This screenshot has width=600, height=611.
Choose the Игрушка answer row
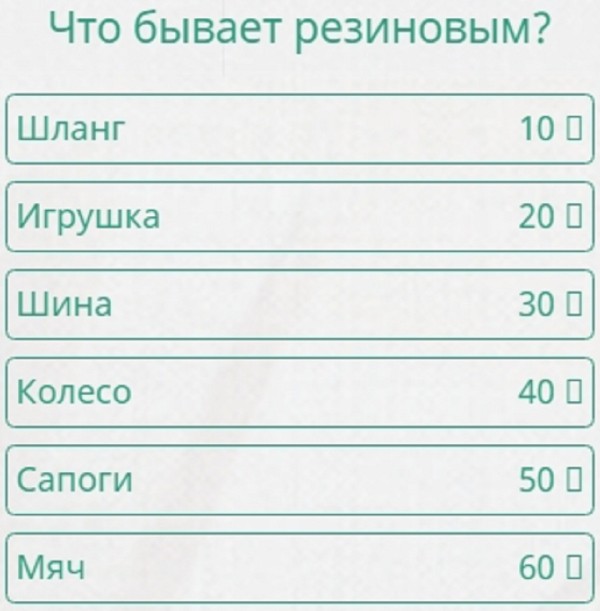300,216
